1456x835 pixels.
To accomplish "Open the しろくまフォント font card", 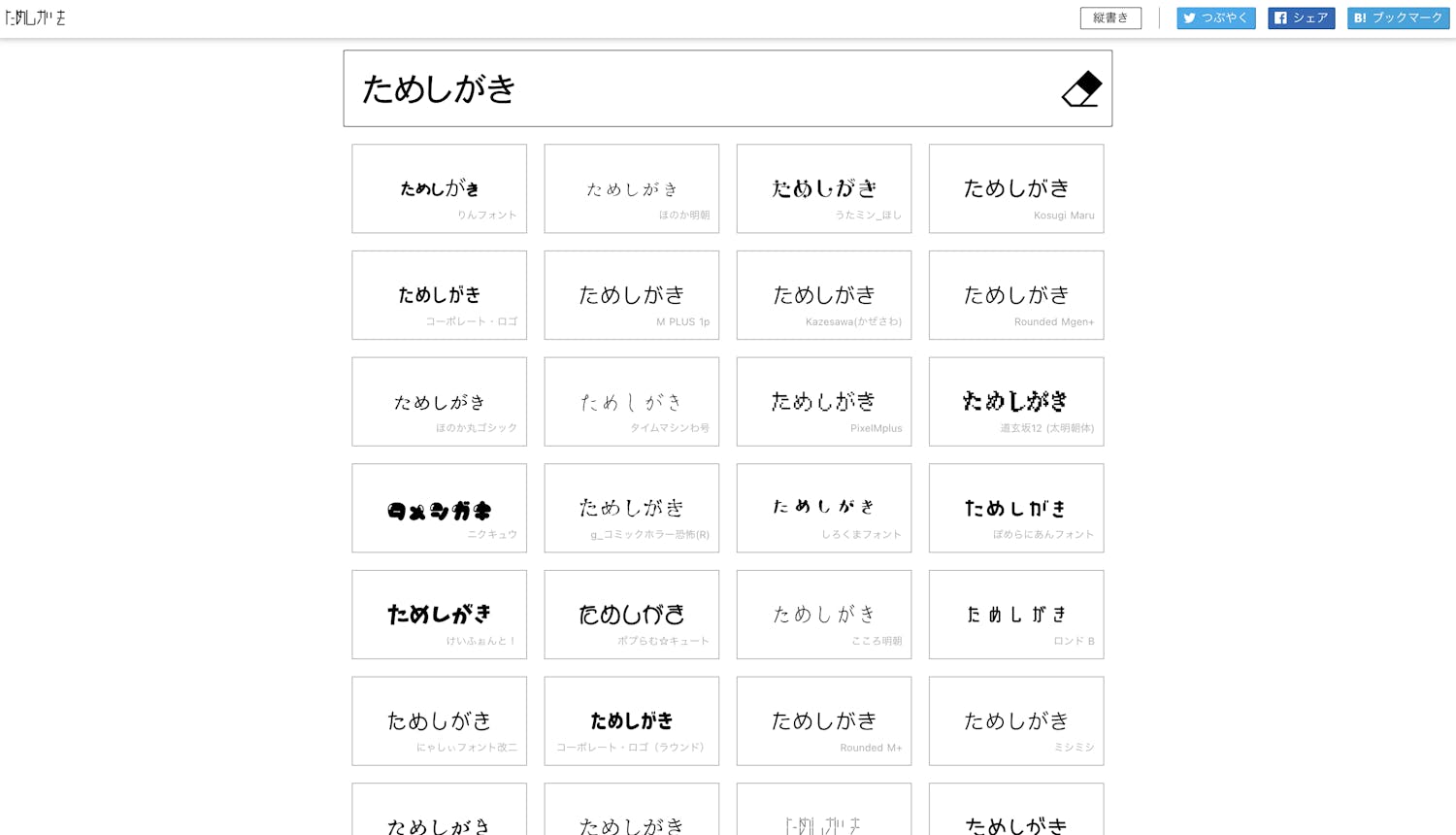I will (823, 508).
